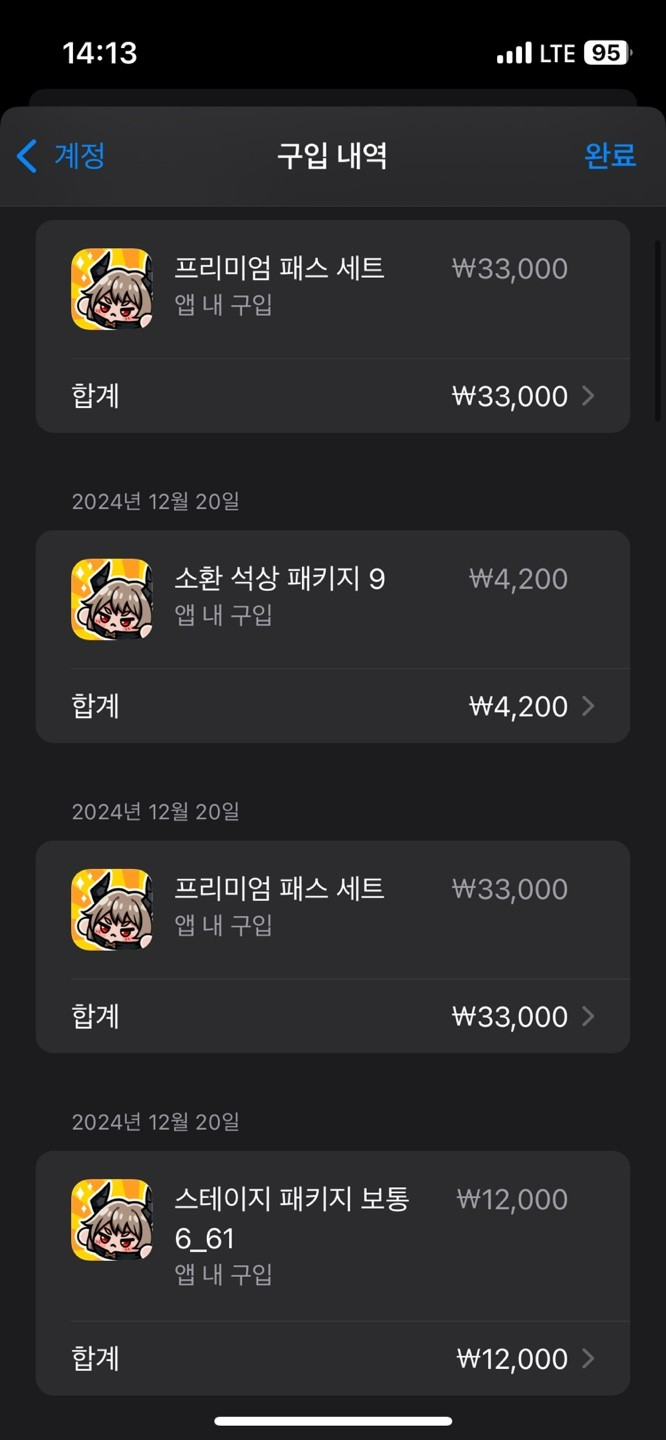Go back to 계정

pyautogui.click(x=62, y=156)
